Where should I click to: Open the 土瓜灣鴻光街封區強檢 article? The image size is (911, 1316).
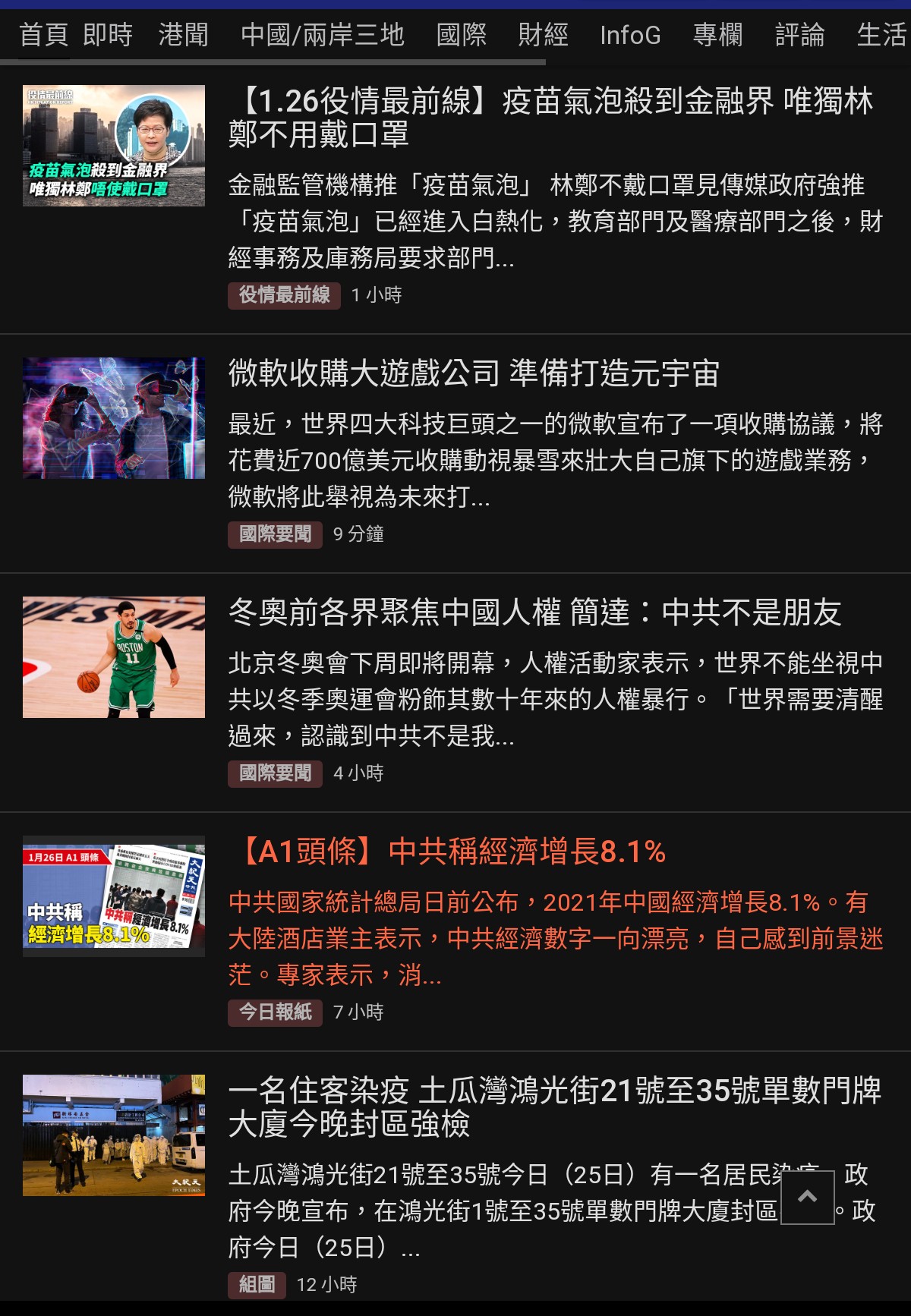554,1107
